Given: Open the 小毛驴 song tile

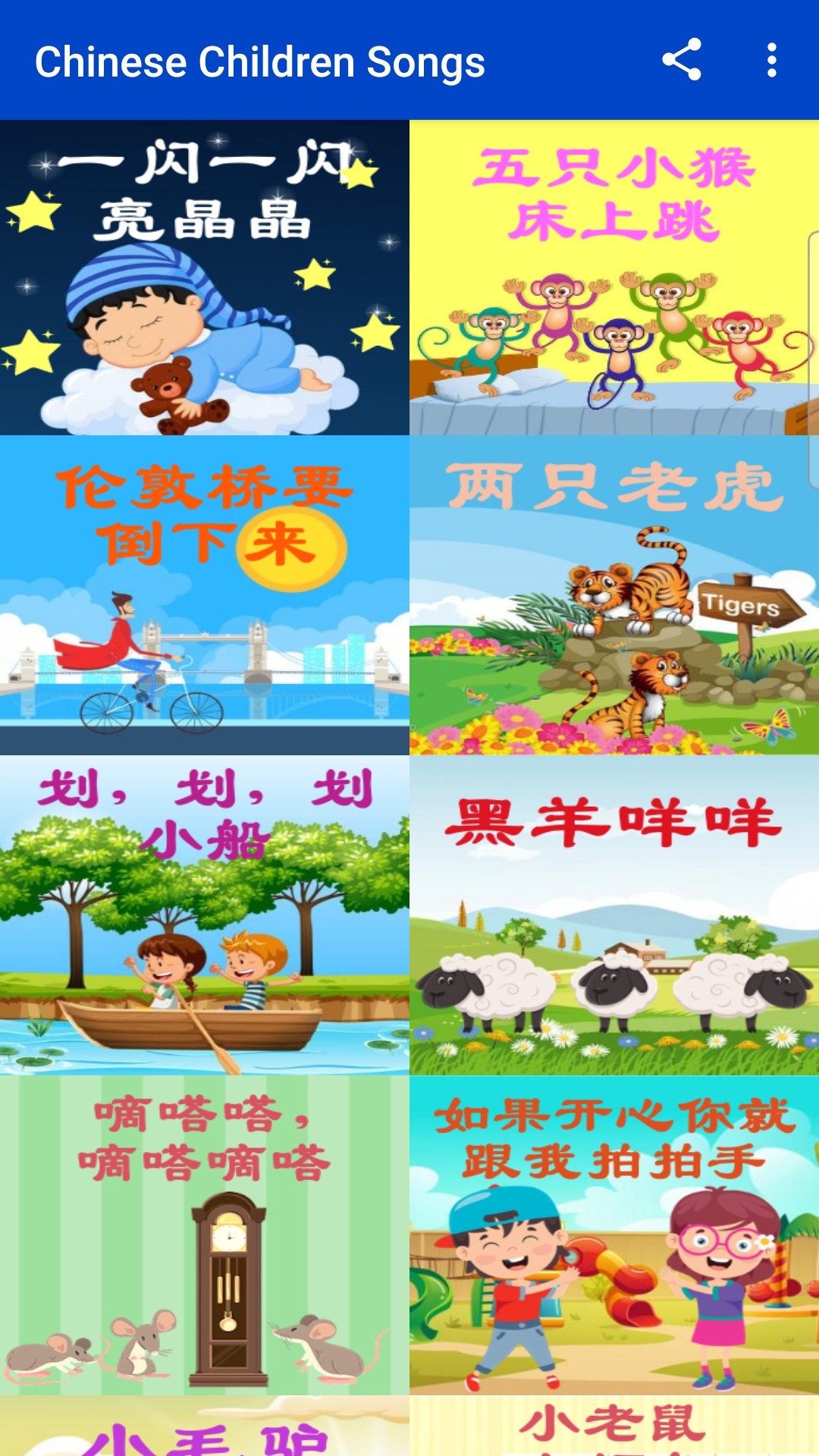Looking at the screenshot, I should [x=205, y=1426].
